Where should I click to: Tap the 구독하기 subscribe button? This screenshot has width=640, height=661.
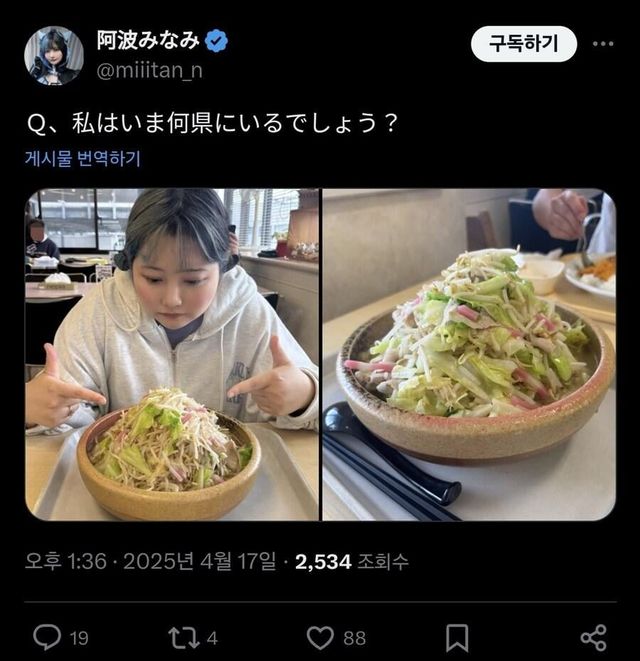524,44
